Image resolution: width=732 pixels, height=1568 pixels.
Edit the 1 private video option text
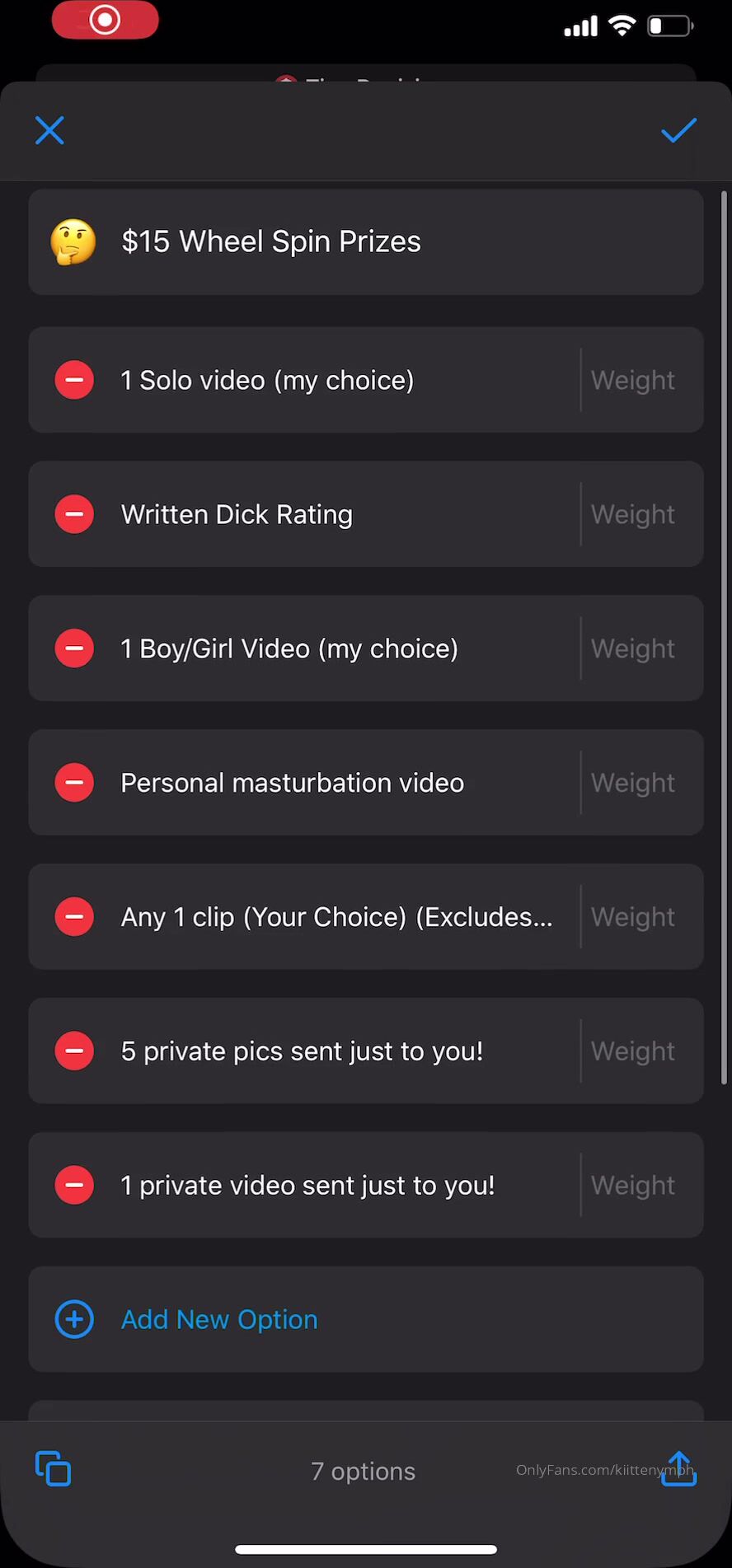click(x=307, y=1185)
